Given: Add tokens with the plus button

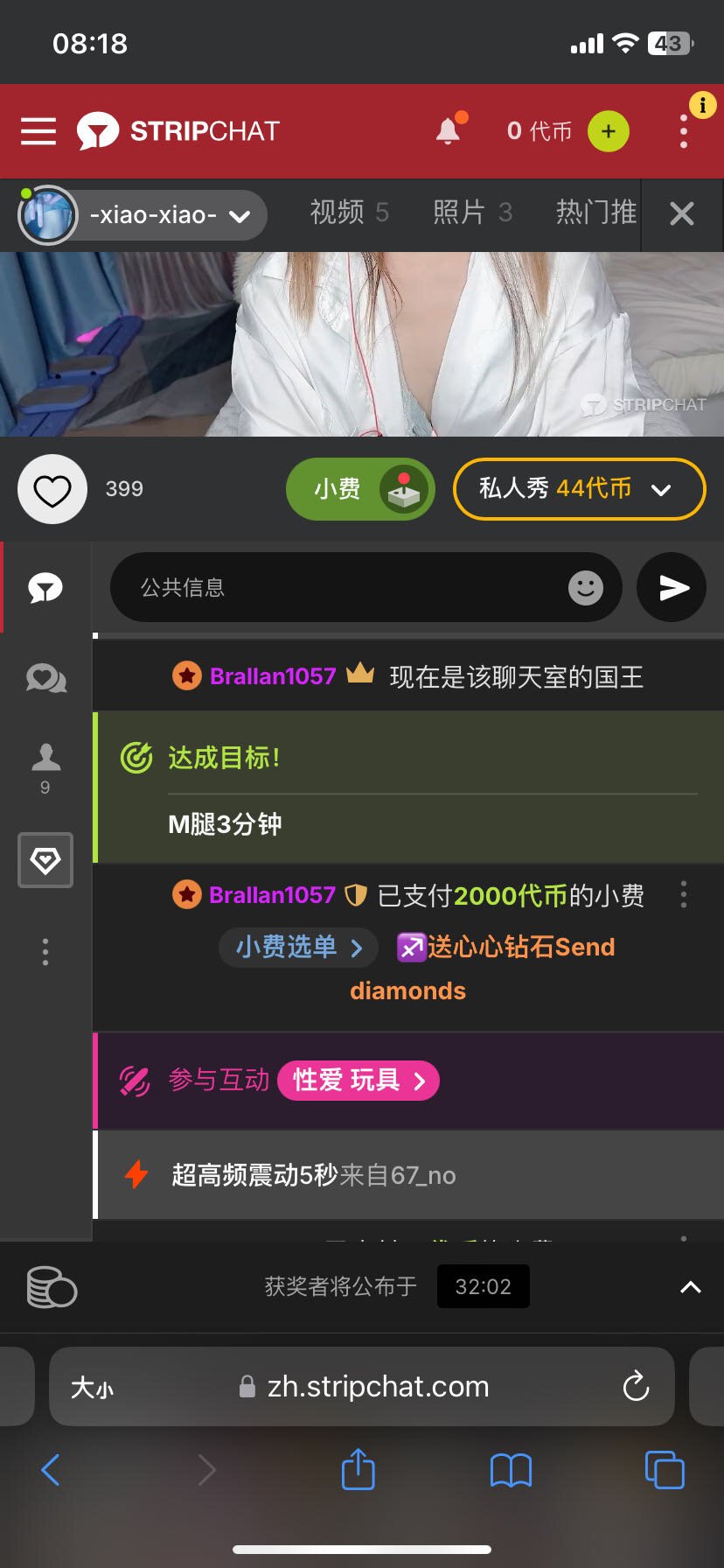Looking at the screenshot, I should pos(609,131).
